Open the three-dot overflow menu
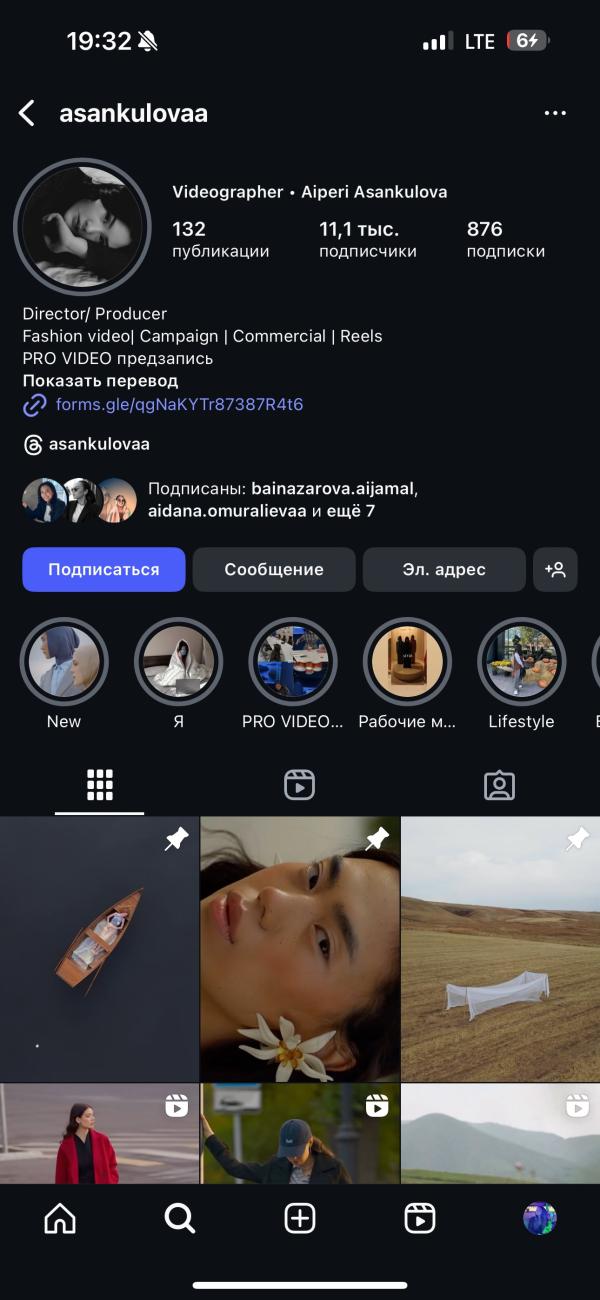This screenshot has height=1300, width=600. coord(555,113)
